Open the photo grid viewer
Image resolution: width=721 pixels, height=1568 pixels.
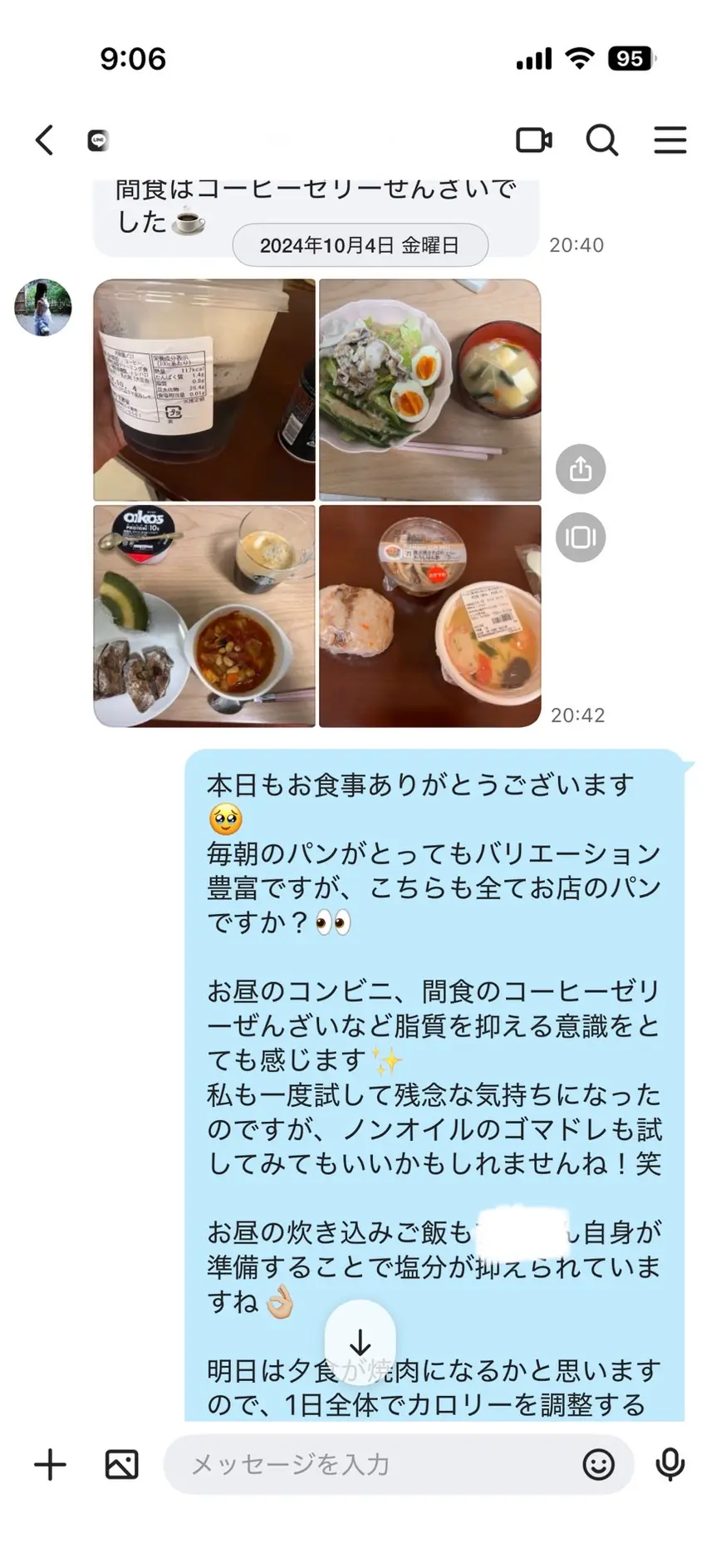581,538
